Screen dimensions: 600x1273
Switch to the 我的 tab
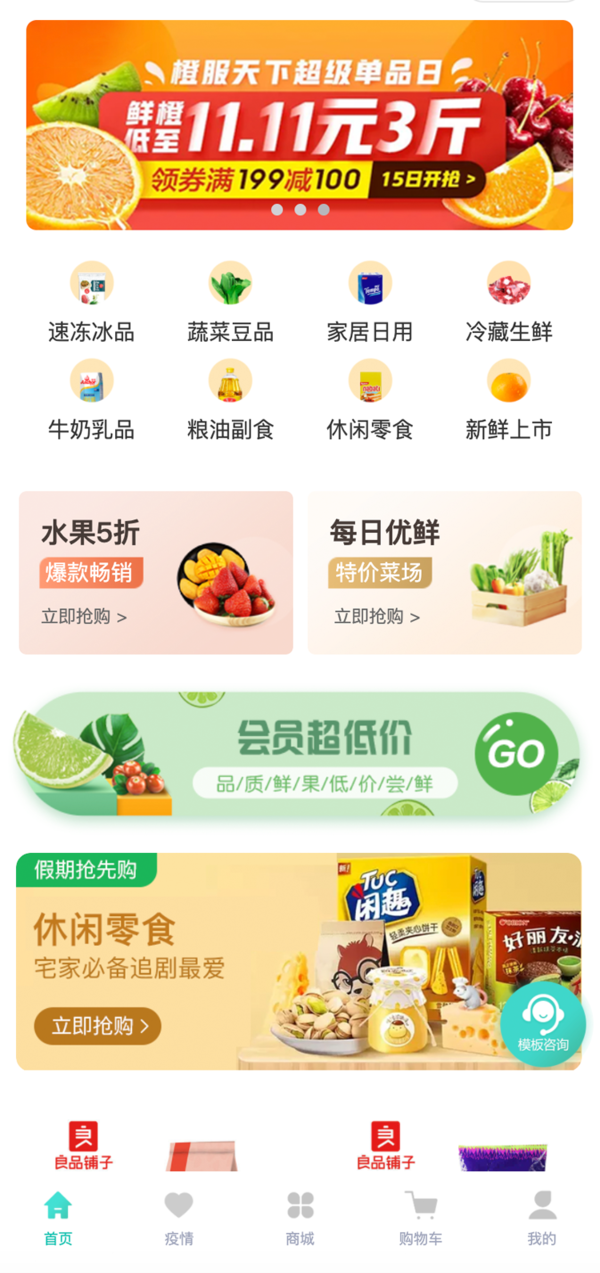(542, 1218)
